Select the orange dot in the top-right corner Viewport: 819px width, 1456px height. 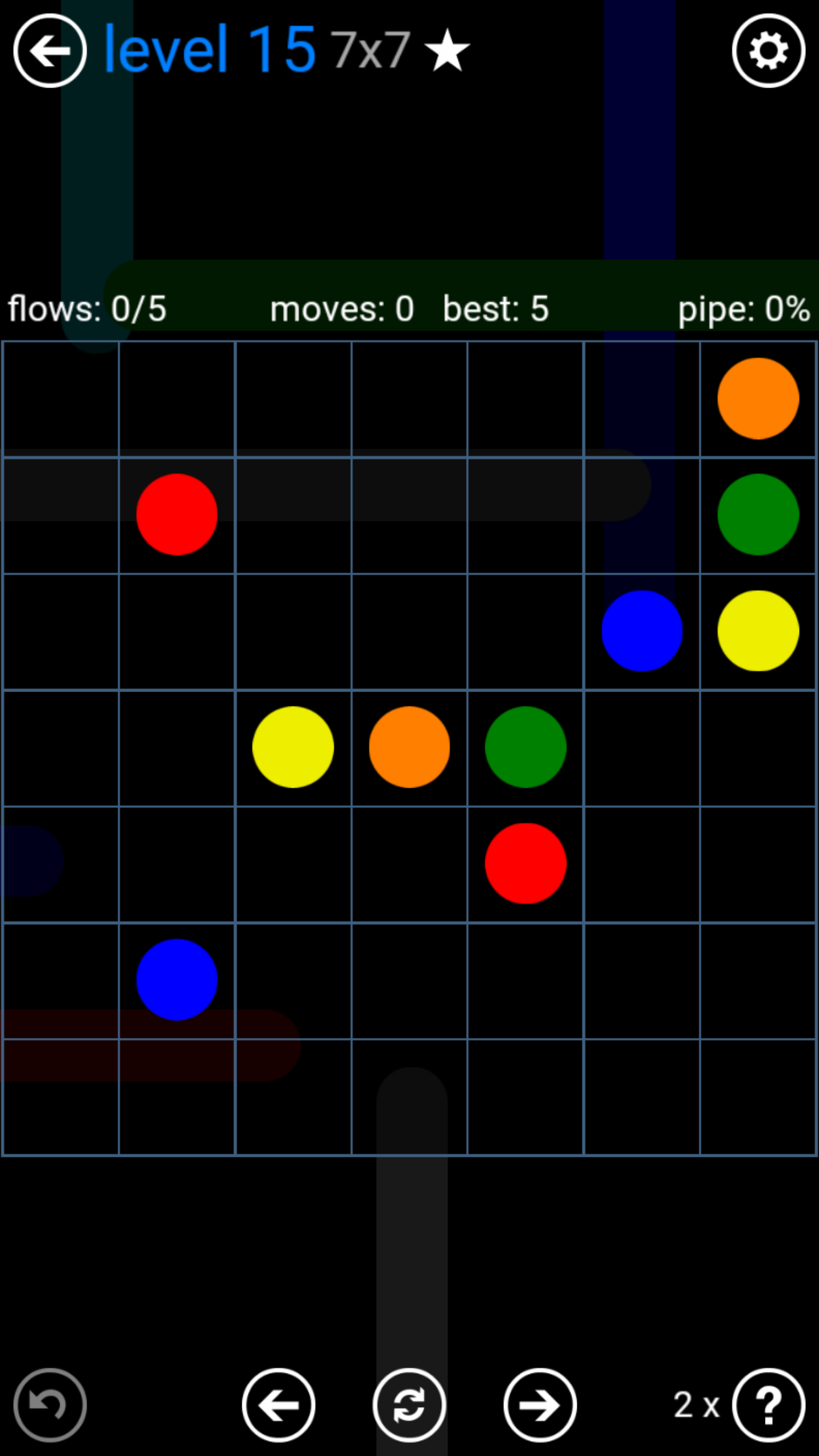point(758,399)
